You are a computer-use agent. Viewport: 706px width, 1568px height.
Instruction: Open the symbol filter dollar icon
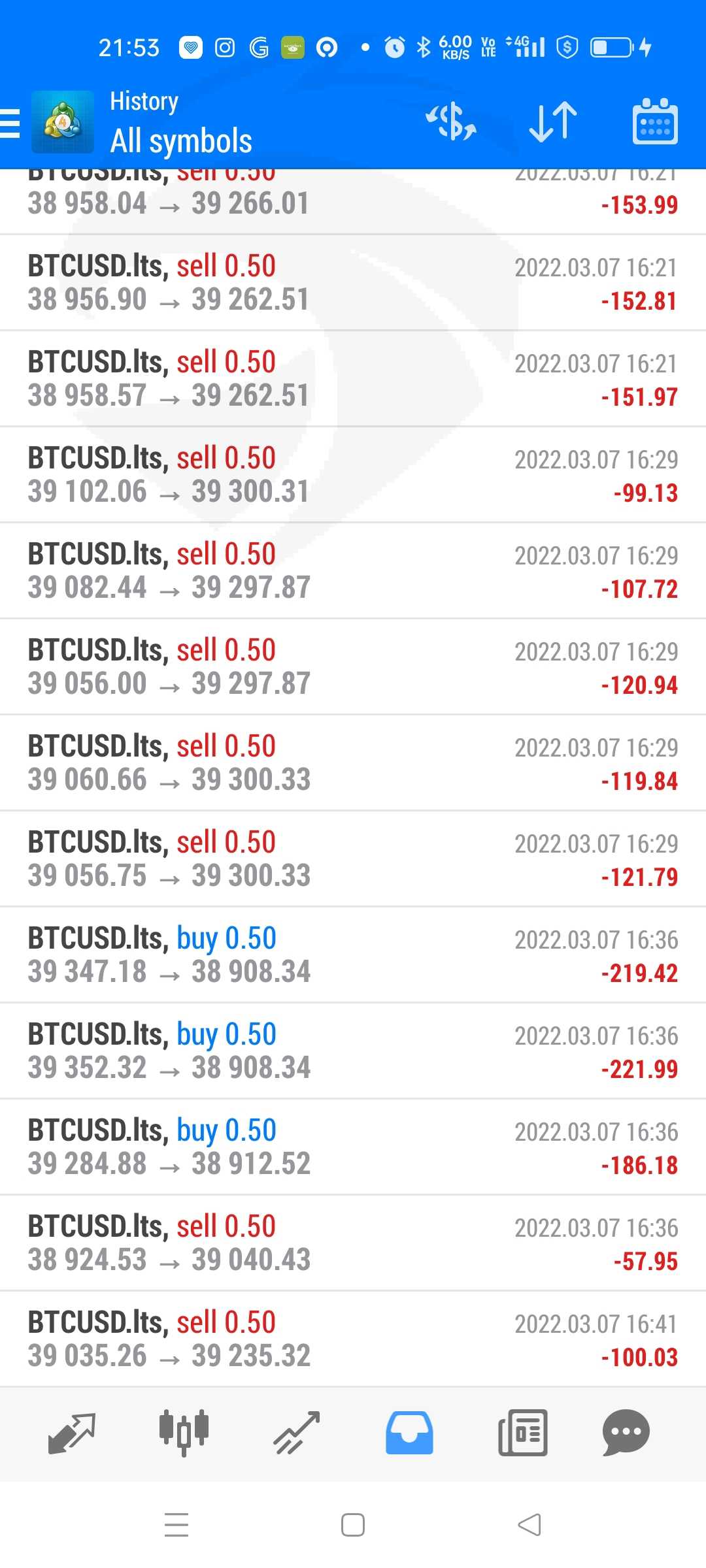coord(450,122)
